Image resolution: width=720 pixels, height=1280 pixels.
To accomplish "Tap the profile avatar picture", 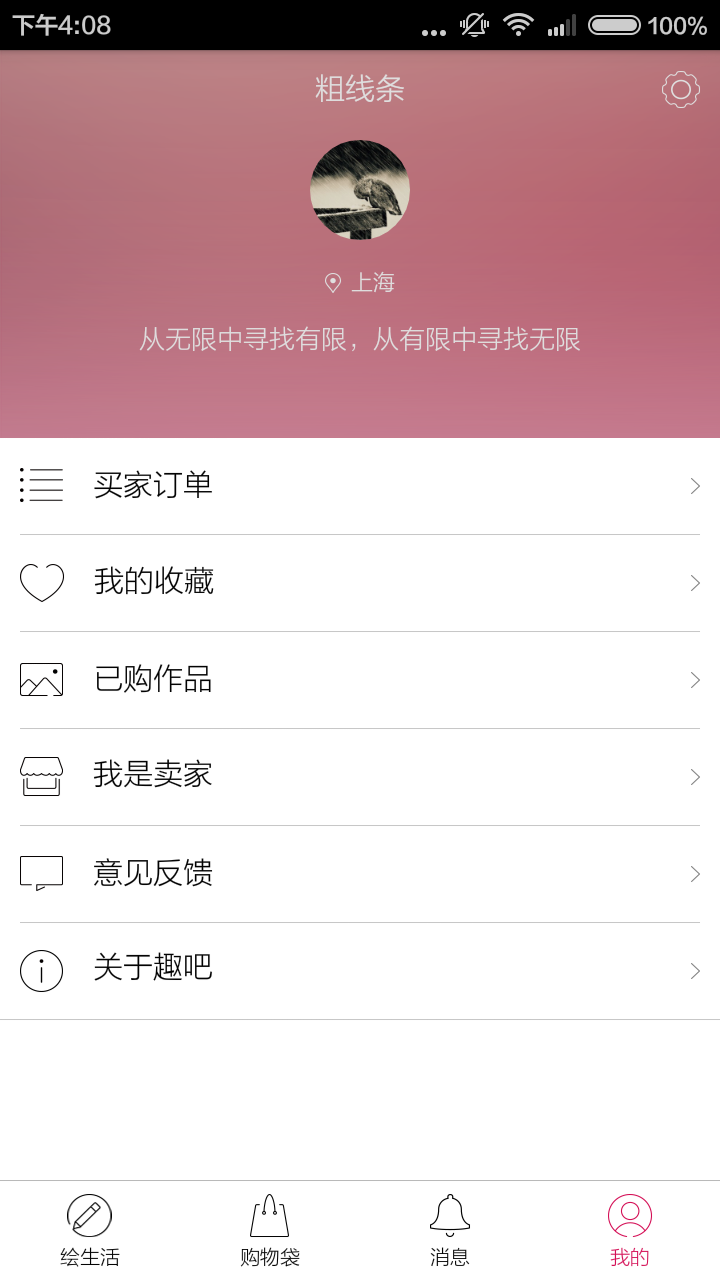I will pos(360,190).
